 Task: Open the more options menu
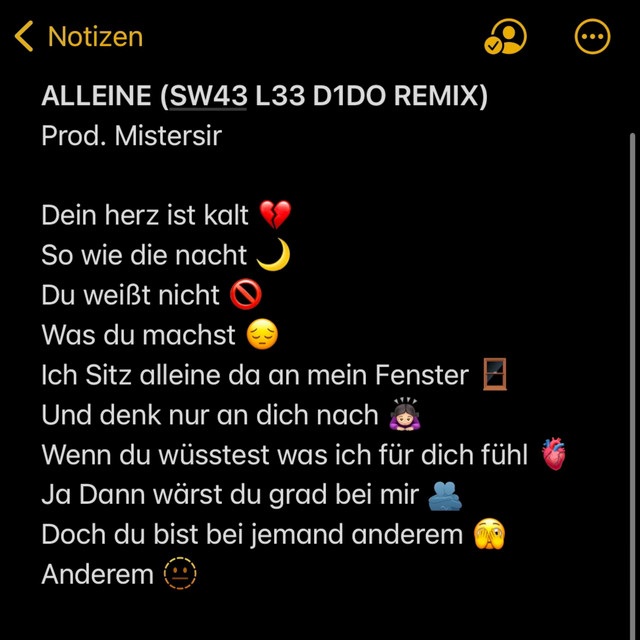(x=592, y=37)
